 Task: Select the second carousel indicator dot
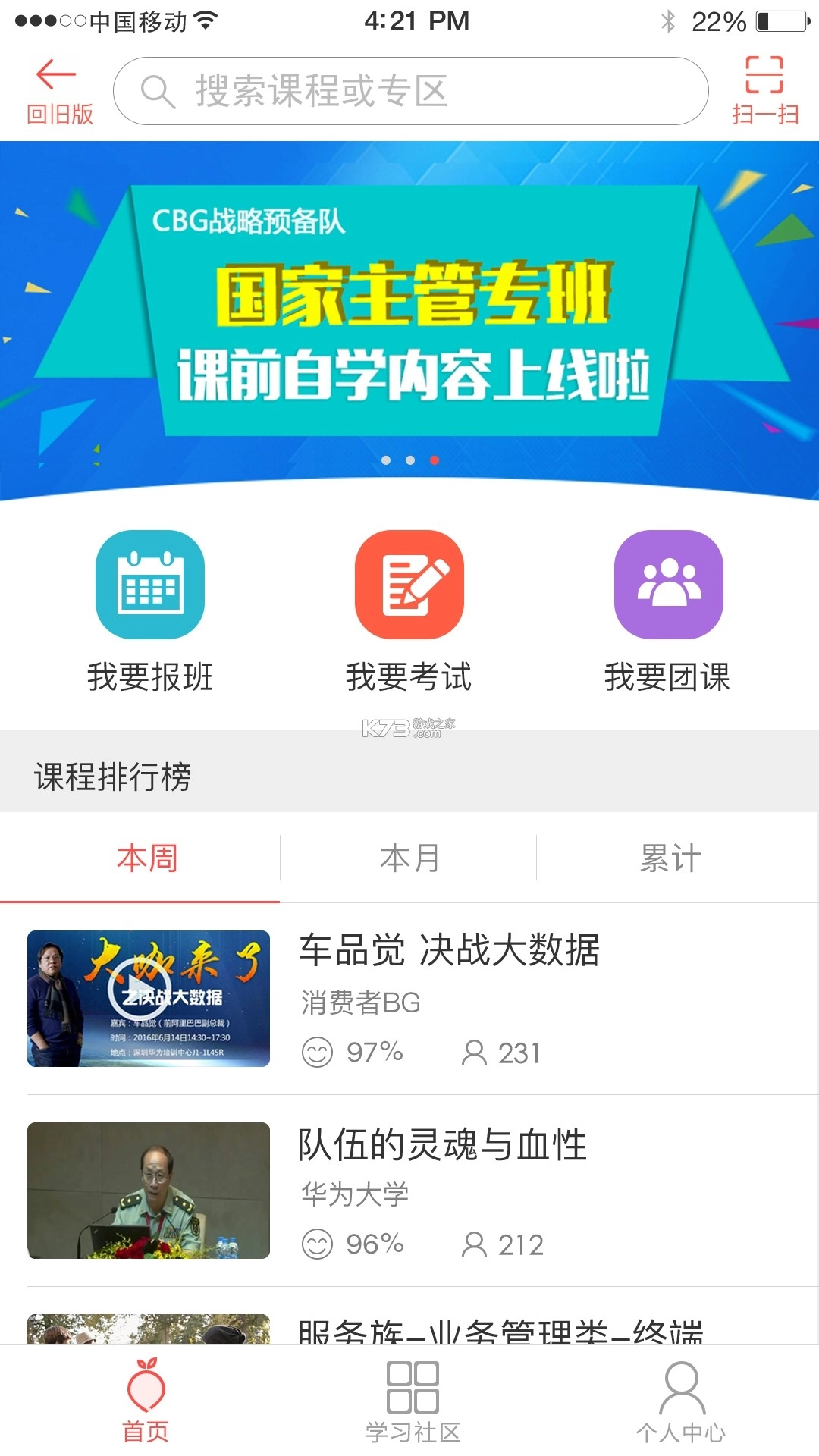click(x=411, y=460)
